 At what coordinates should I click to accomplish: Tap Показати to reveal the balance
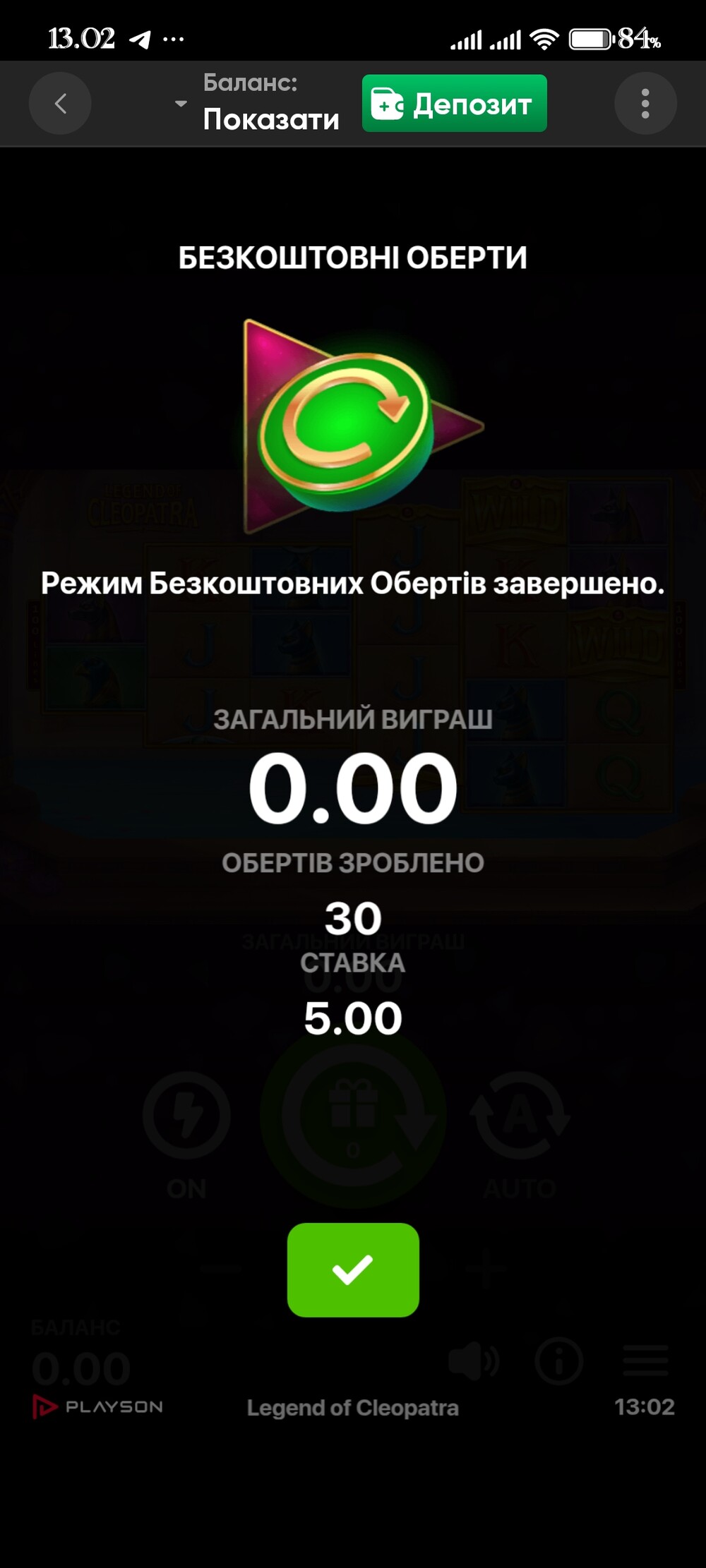pyautogui.click(x=271, y=119)
